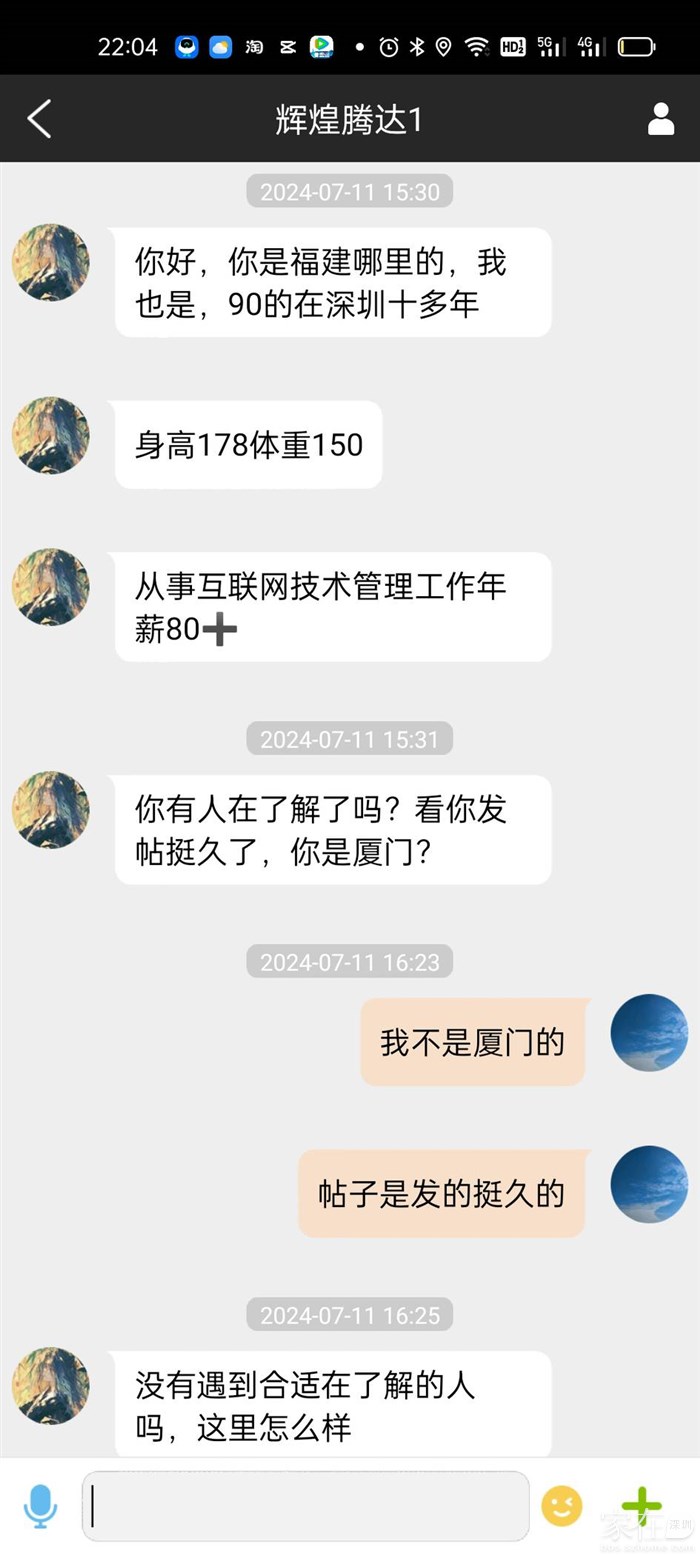Open my avatar beside 我不是厦门的
The height and width of the screenshot is (1555, 700).
(x=649, y=1032)
